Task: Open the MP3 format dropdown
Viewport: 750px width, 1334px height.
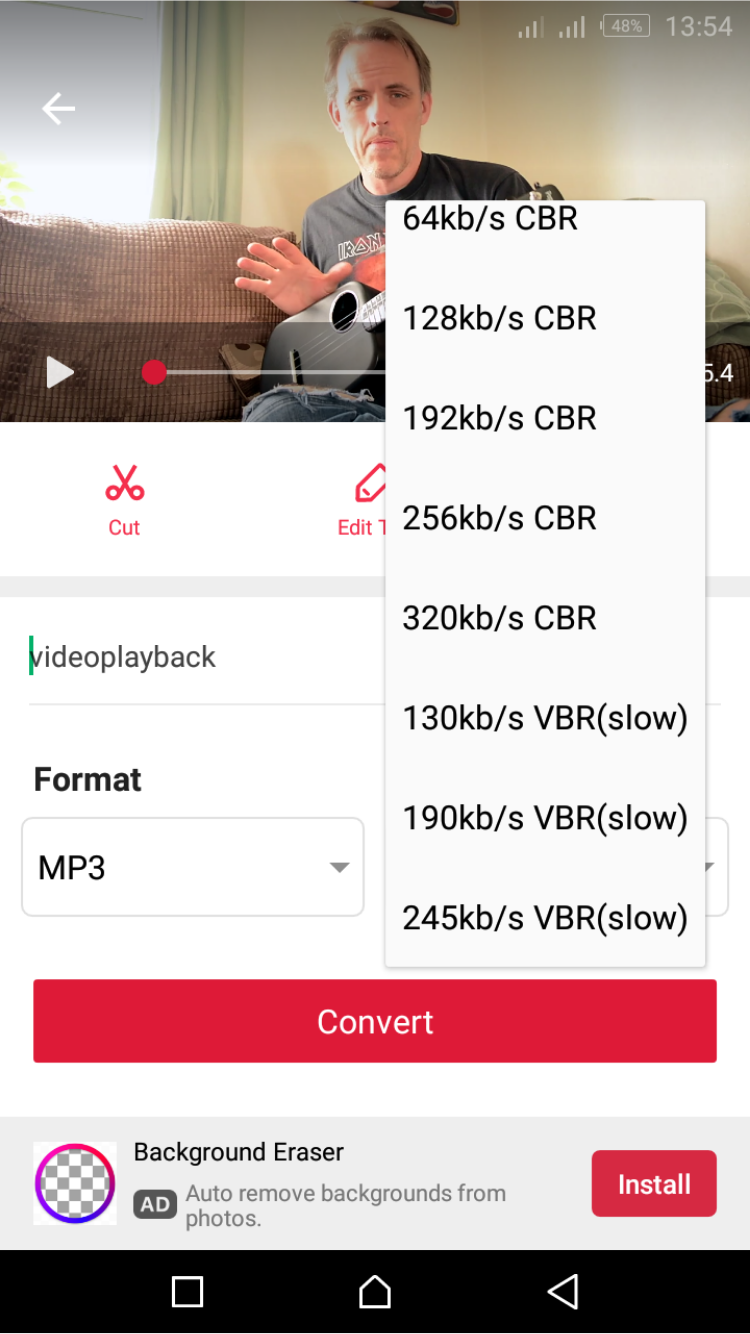Action: (192, 867)
